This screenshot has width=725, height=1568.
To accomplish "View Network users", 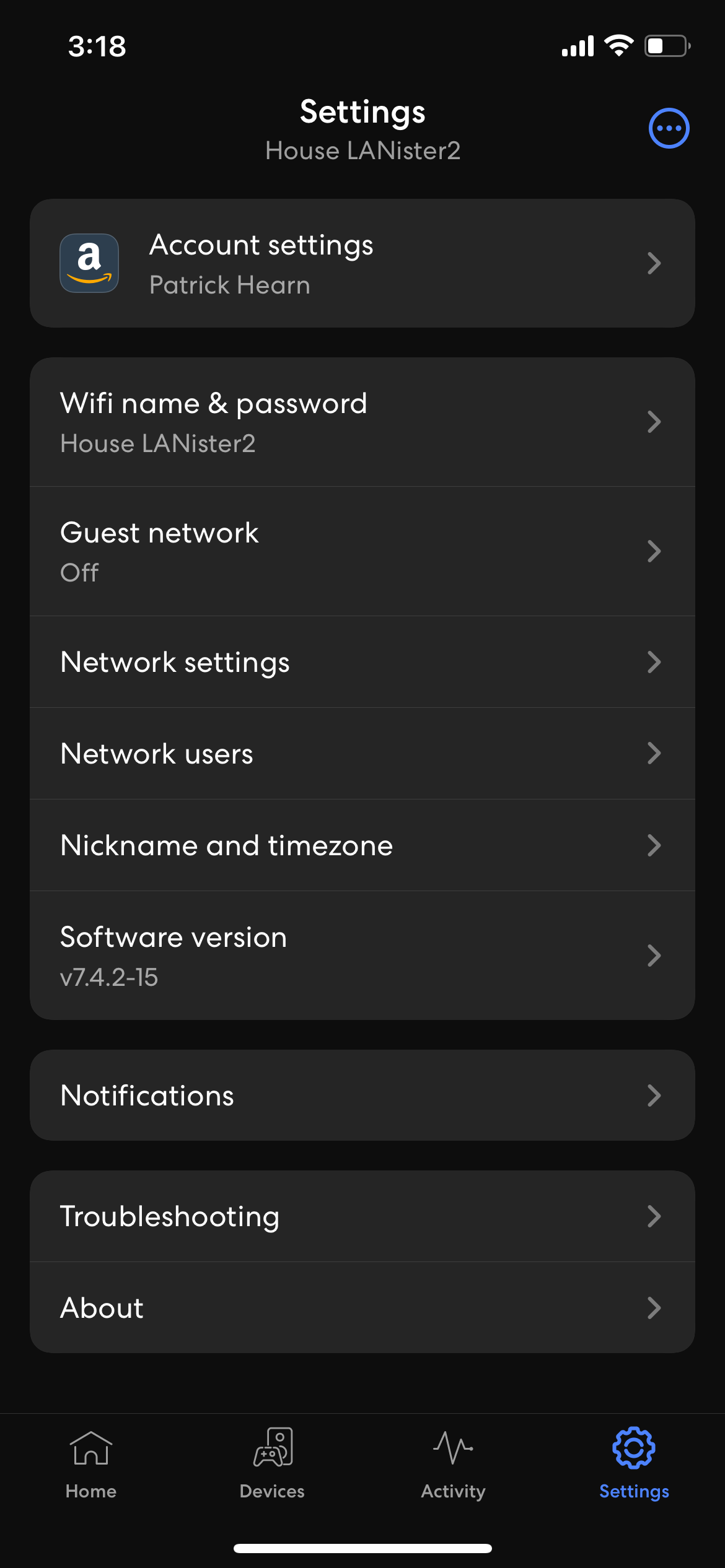I will [362, 753].
